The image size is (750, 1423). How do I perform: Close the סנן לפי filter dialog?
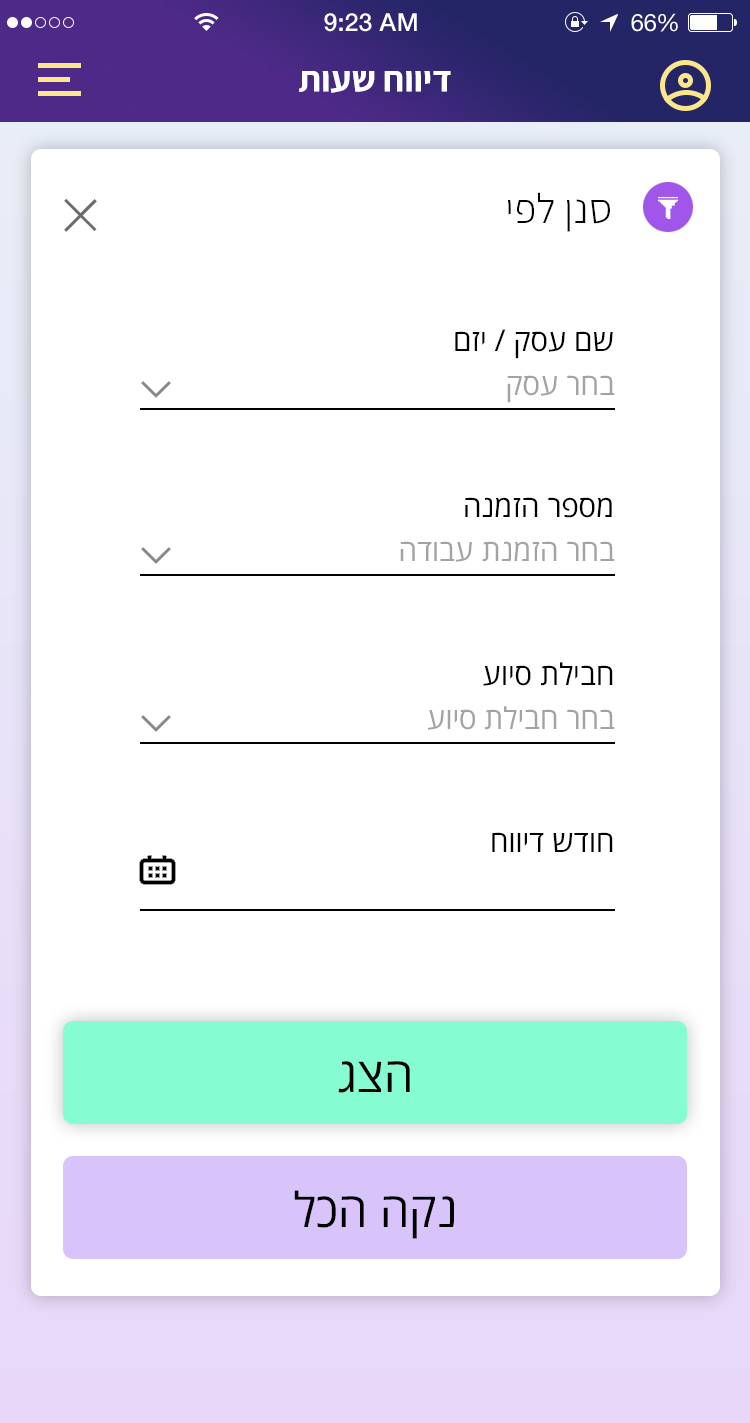[80, 215]
